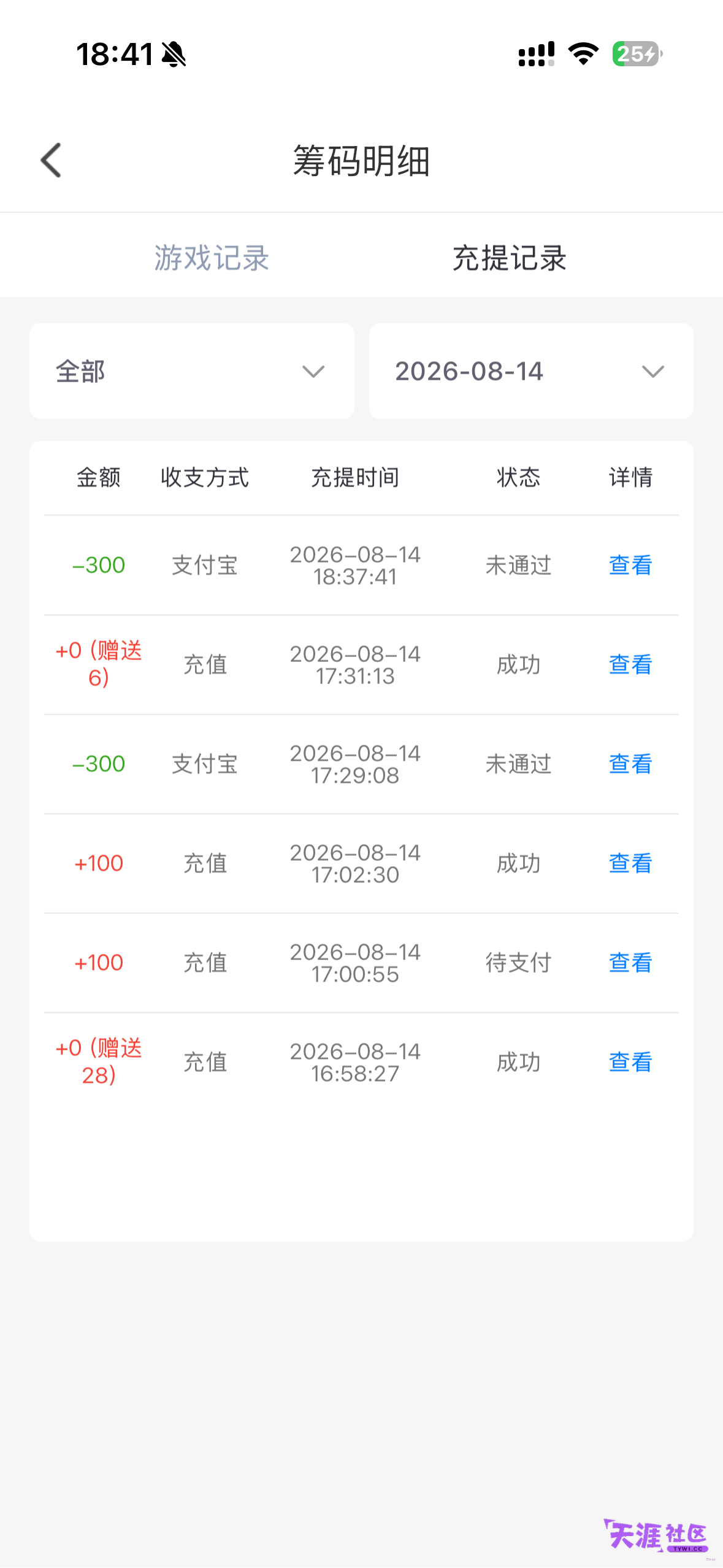The image size is (723, 1568).
Task: Open the 2026-08-14 date picker
Action: (x=531, y=371)
